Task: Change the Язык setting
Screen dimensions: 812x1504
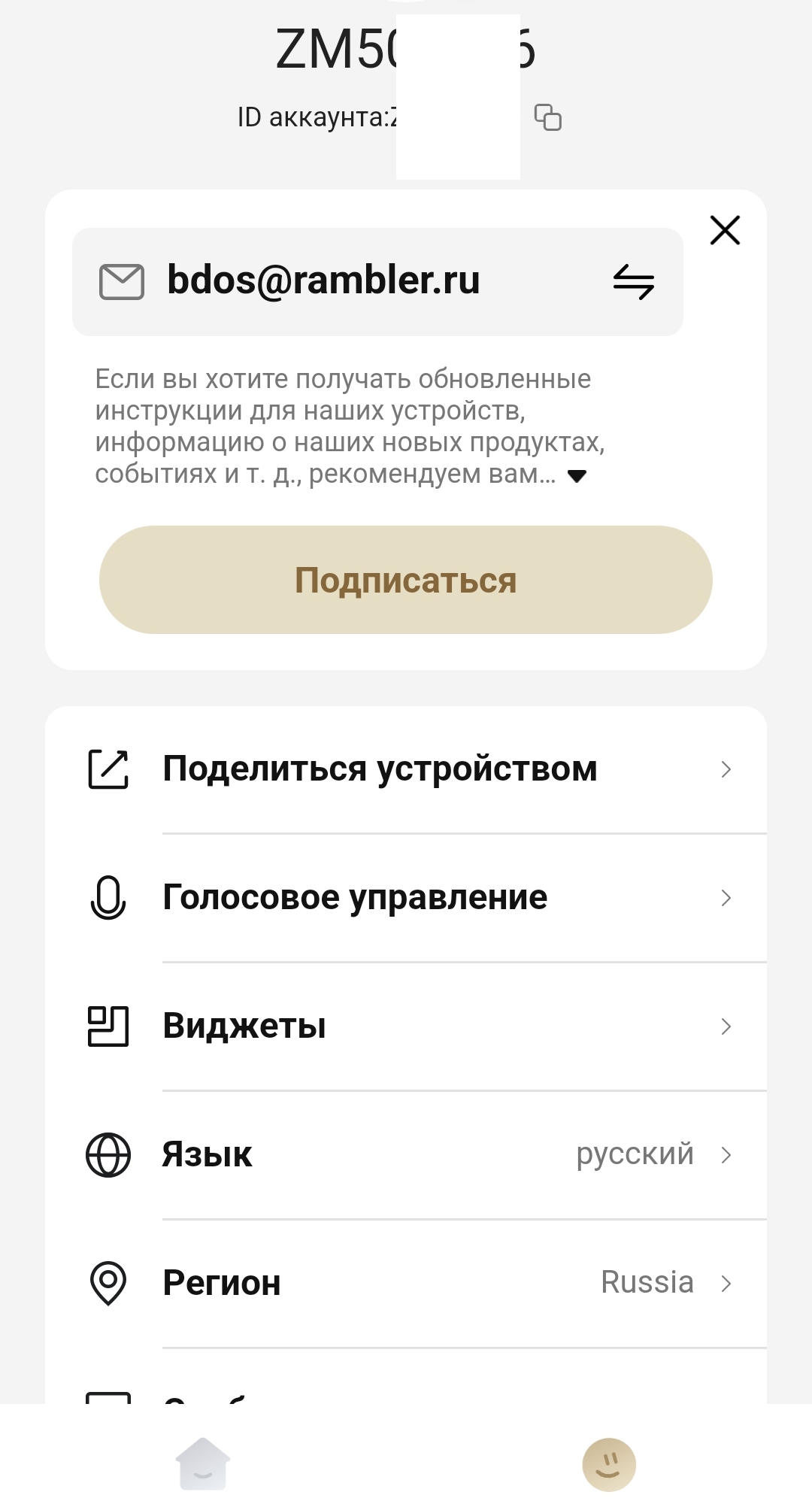Action: coord(406,1155)
